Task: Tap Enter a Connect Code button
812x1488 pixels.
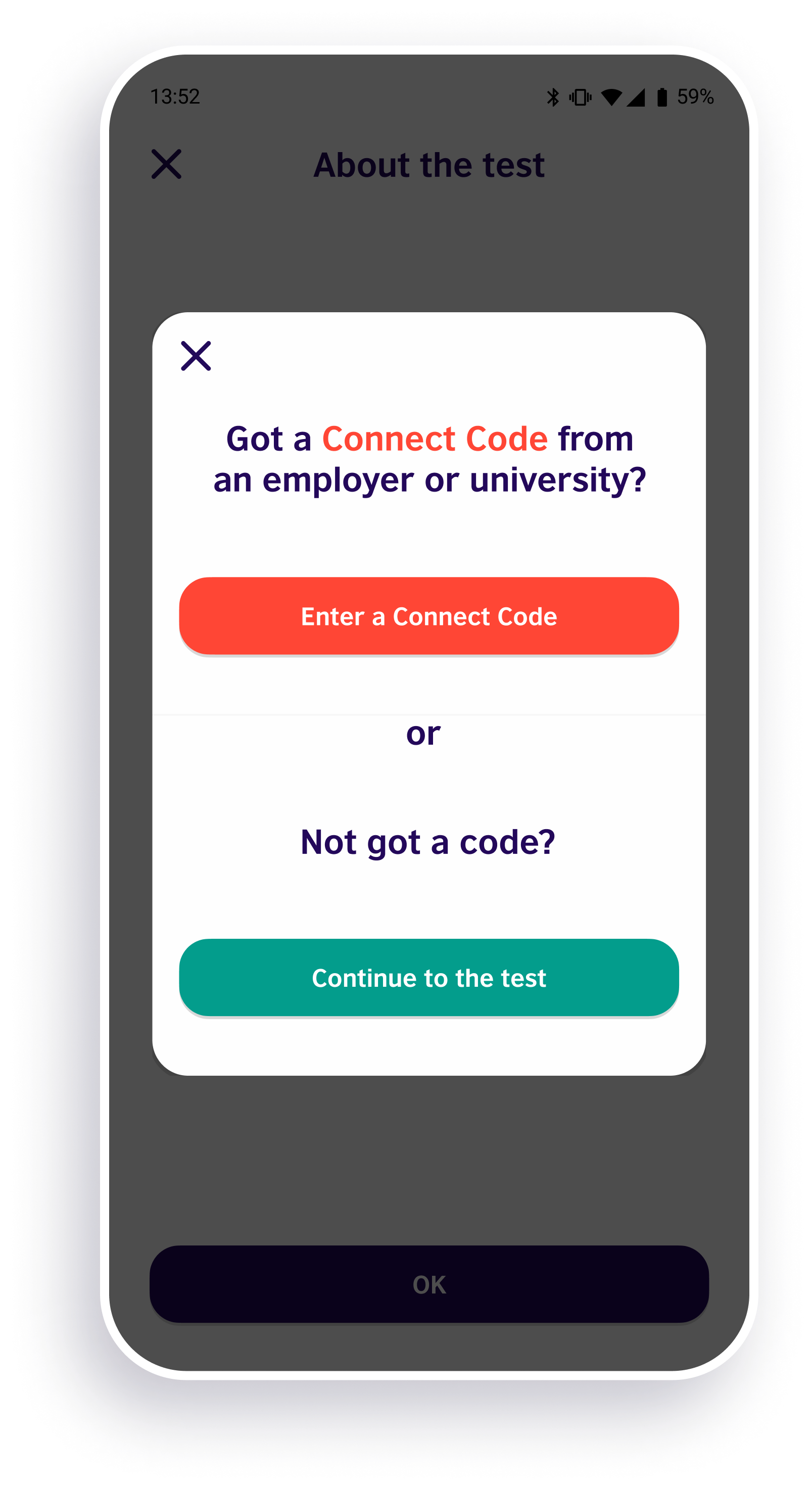Action: click(x=428, y=616)
